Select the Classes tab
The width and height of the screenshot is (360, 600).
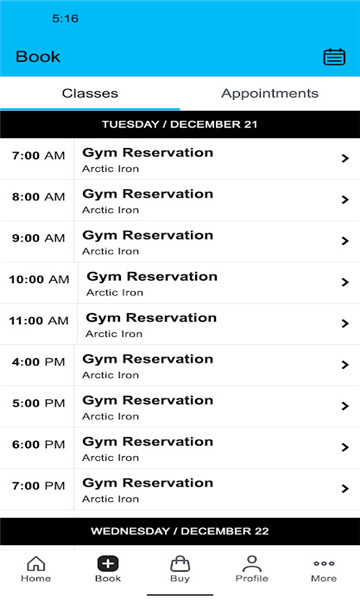point(90,94)
